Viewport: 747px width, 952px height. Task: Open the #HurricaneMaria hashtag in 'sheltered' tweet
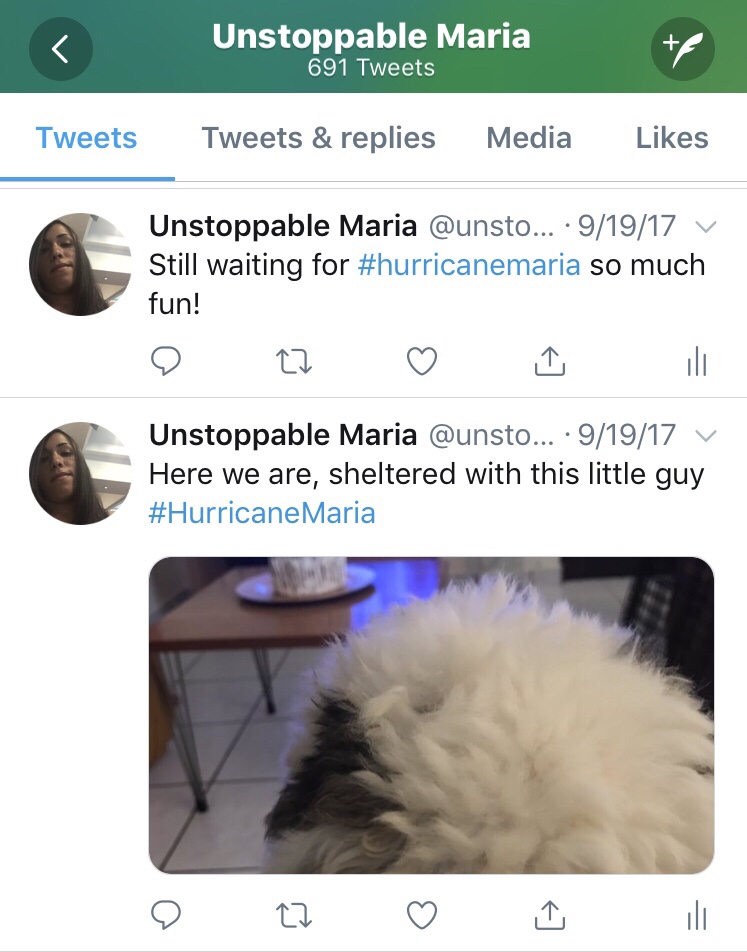[262, 514]
